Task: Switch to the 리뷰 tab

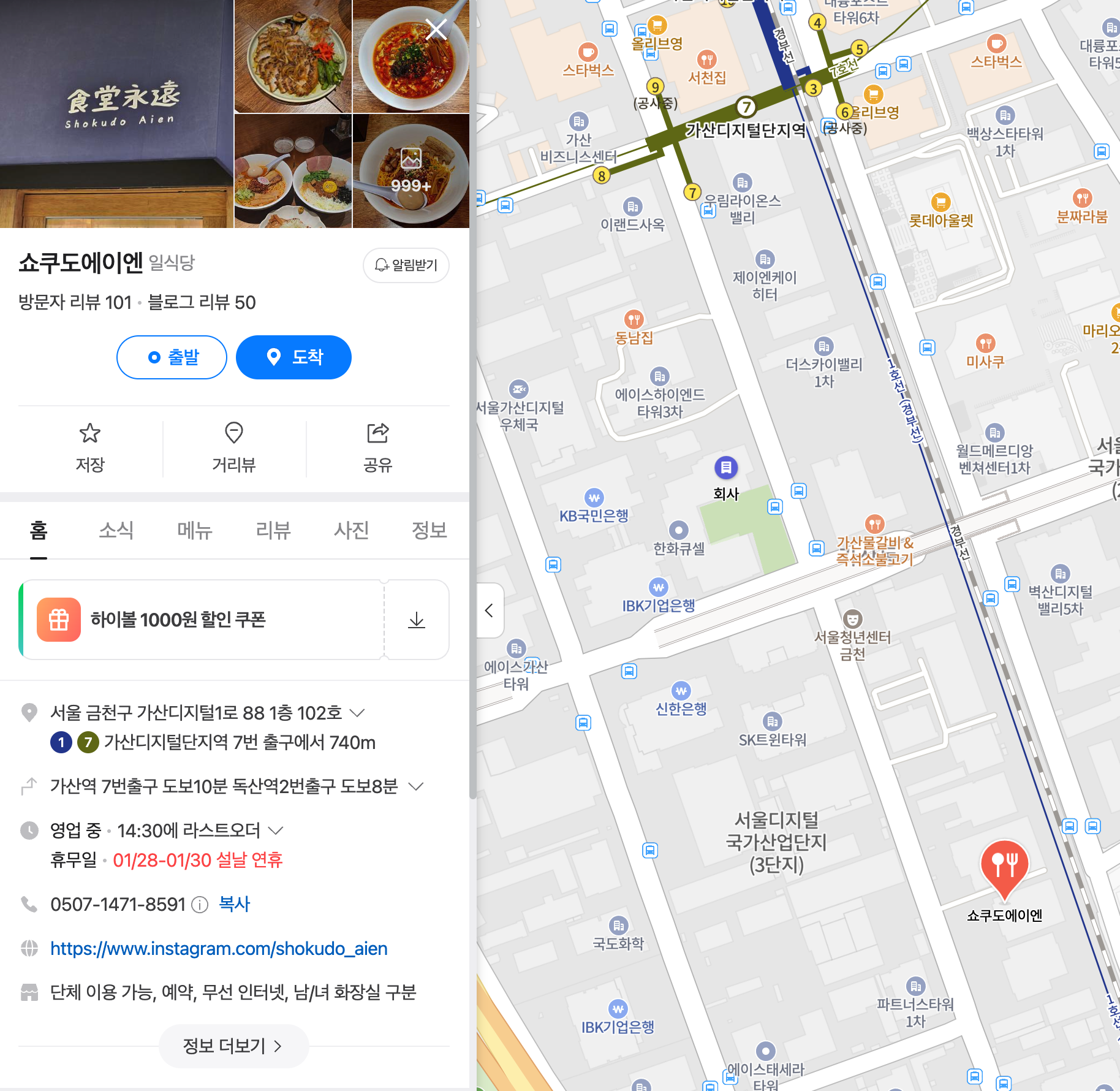Action: pyautogui.click(x=273, y=530)
